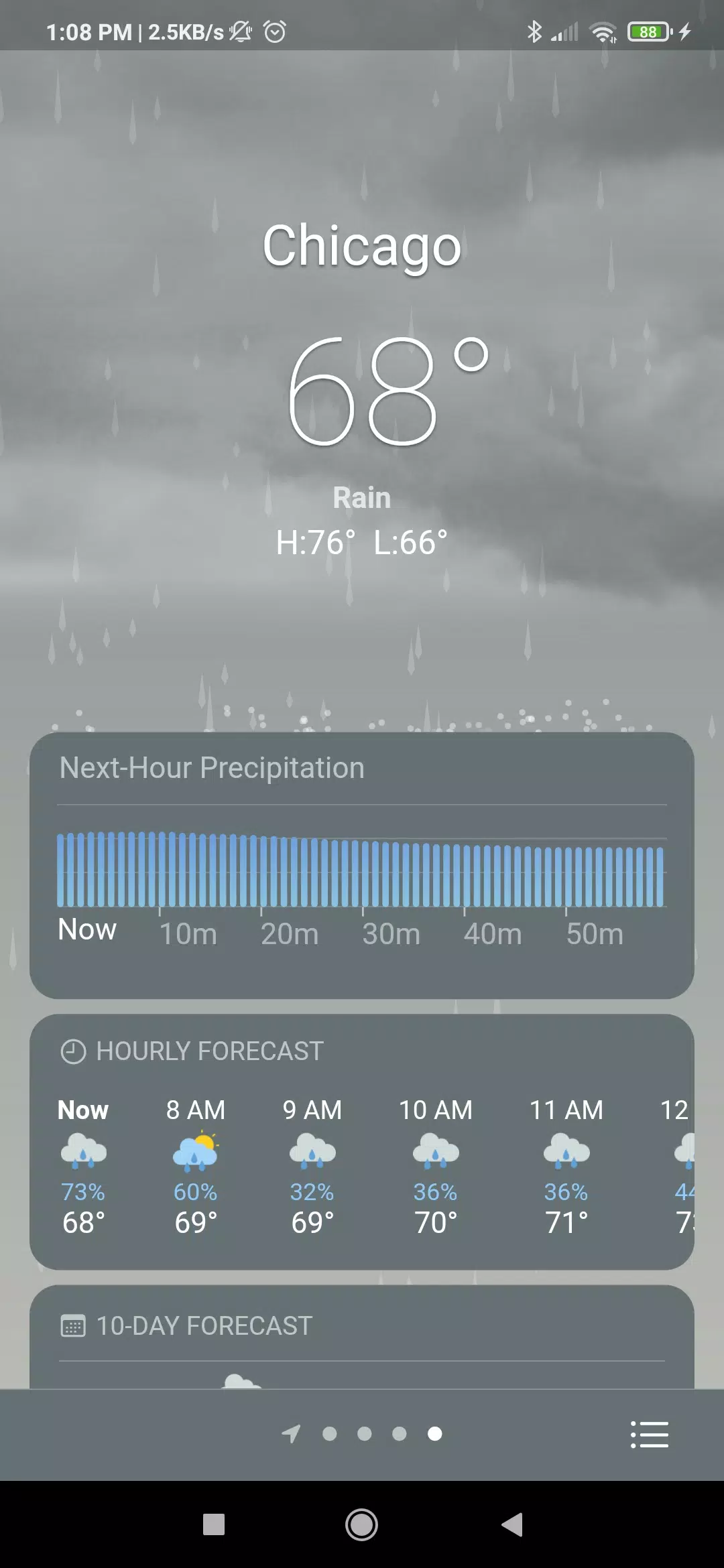The height and width of the screenshot is (1568, 724).
Task: Open the location list menu
Action: [649, 1436]
